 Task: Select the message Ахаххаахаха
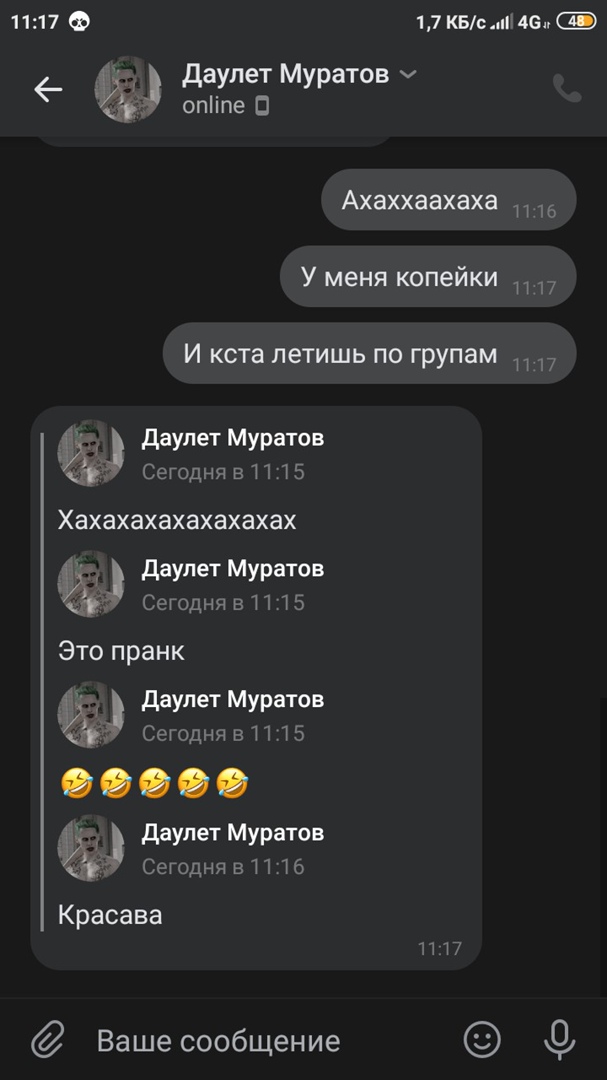[x=448, y=200]
